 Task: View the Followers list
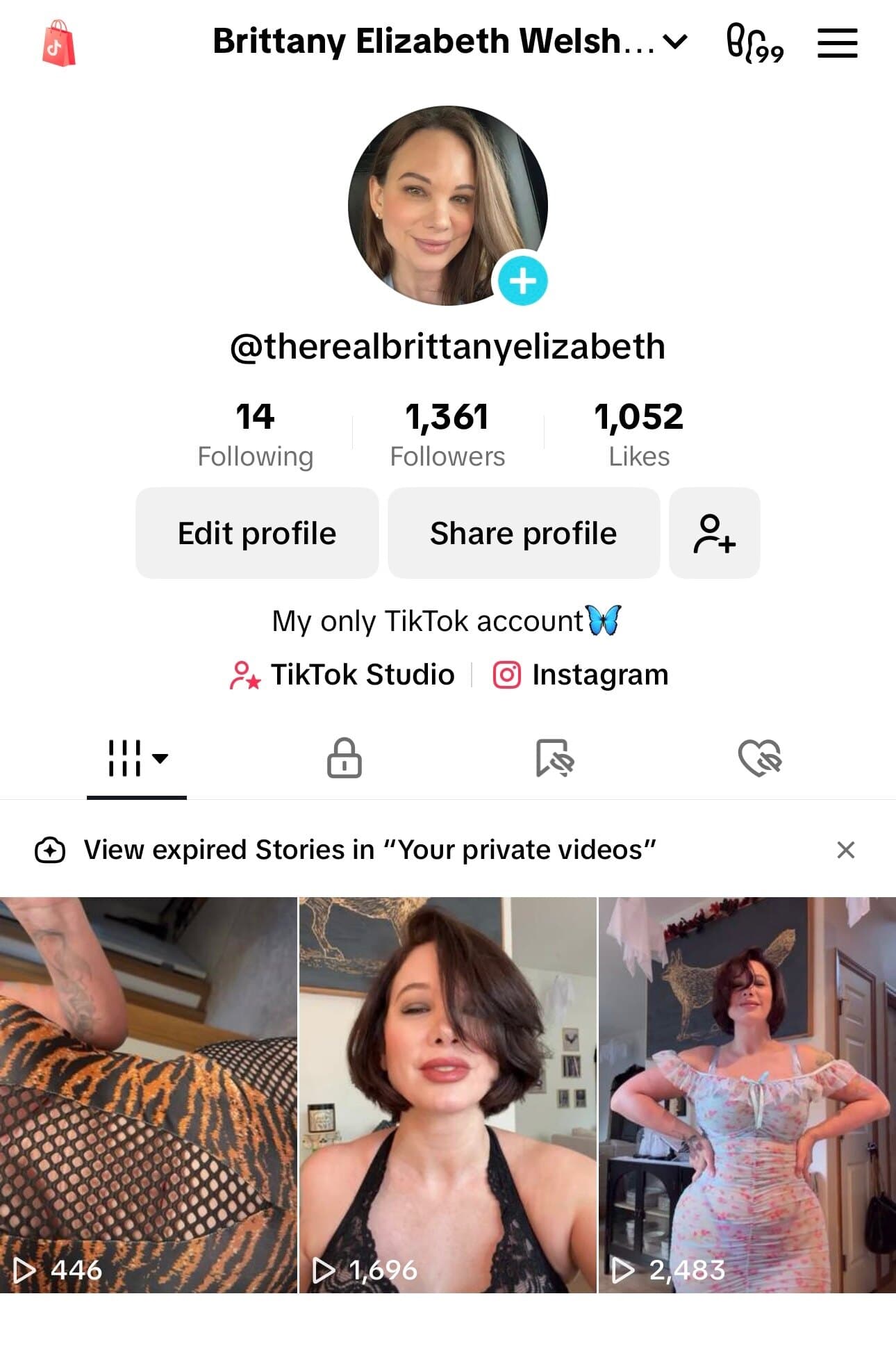pyautogui.click(x=447, y=435)
